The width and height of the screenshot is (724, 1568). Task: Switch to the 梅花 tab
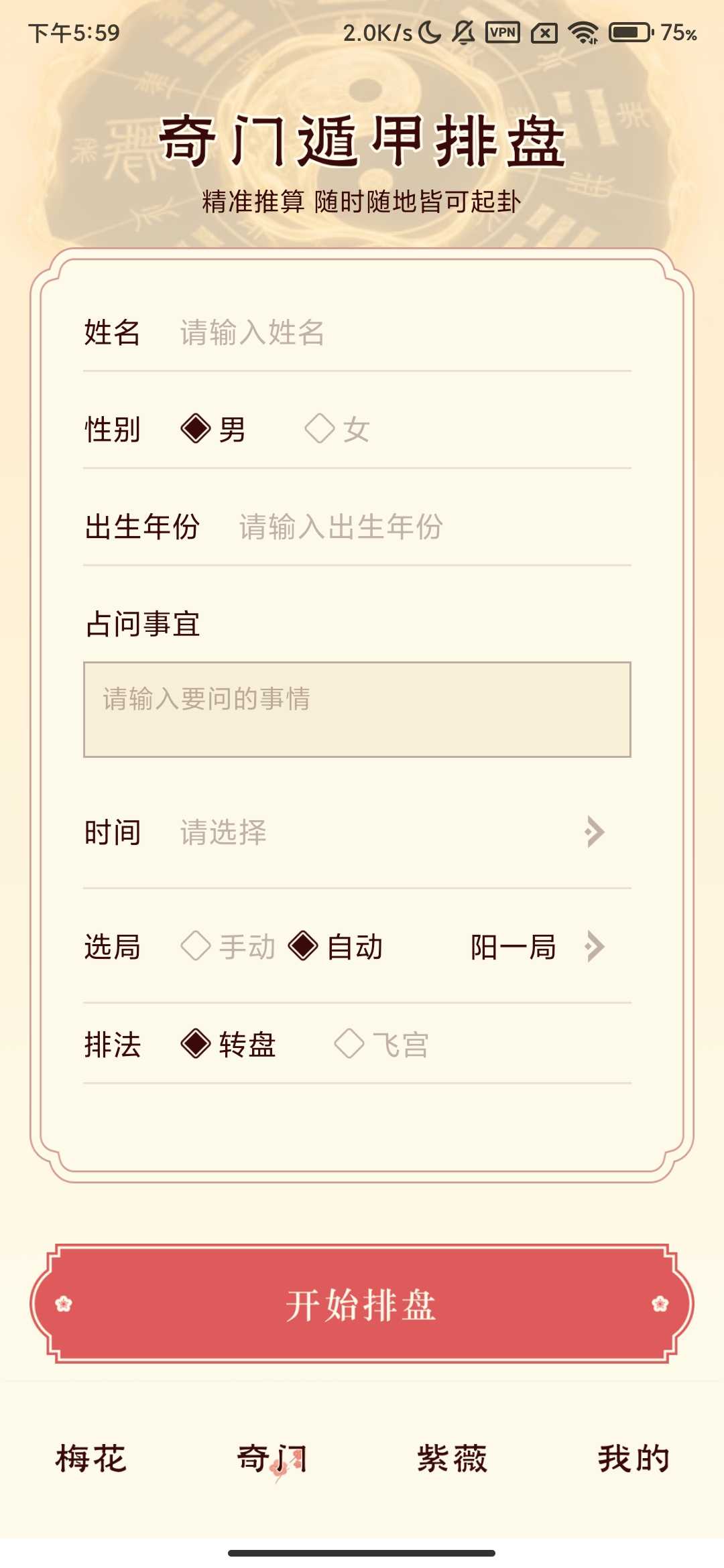click(x=90, y=1458)
